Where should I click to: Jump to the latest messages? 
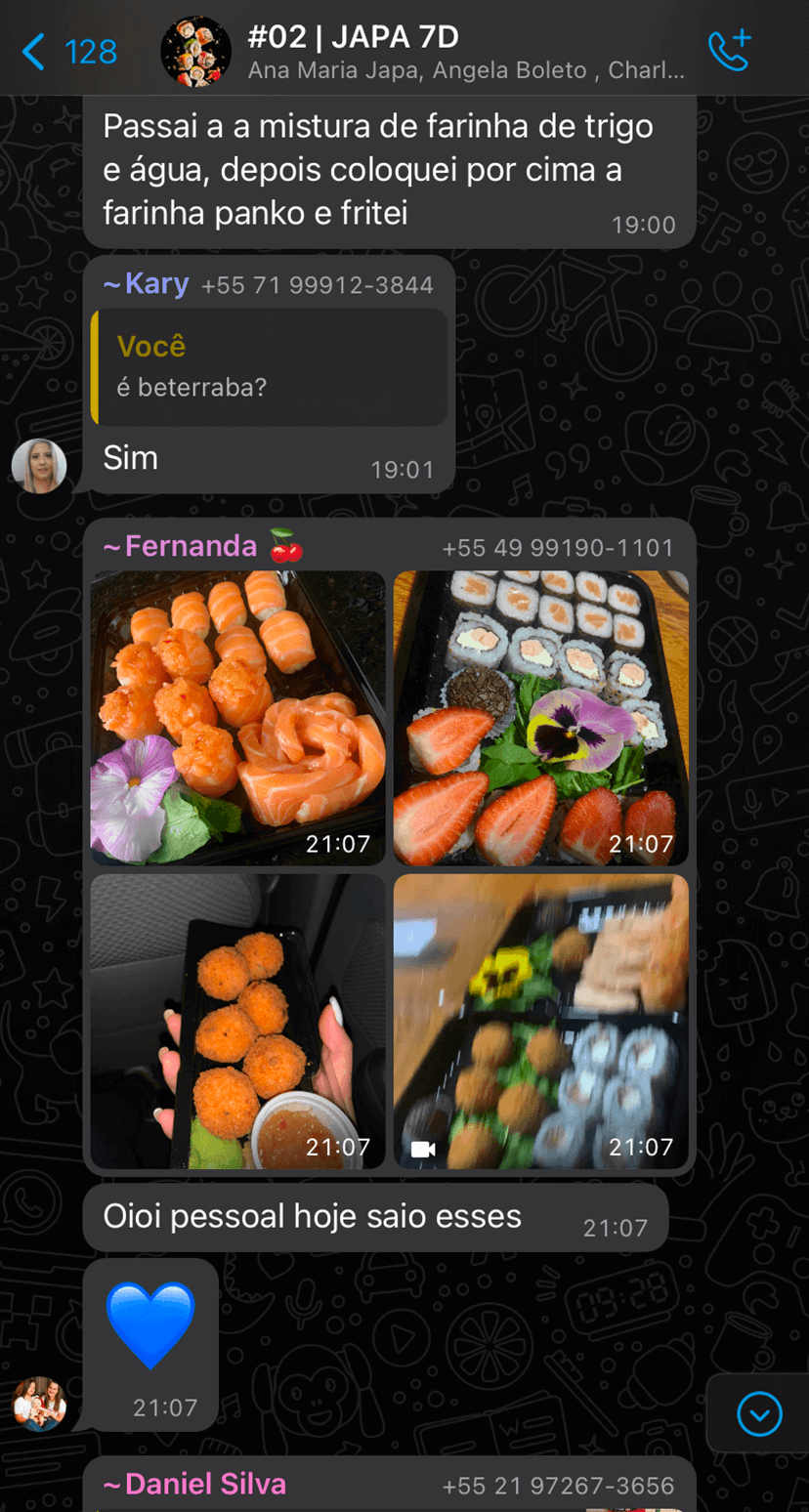(x=759, y=1413)
